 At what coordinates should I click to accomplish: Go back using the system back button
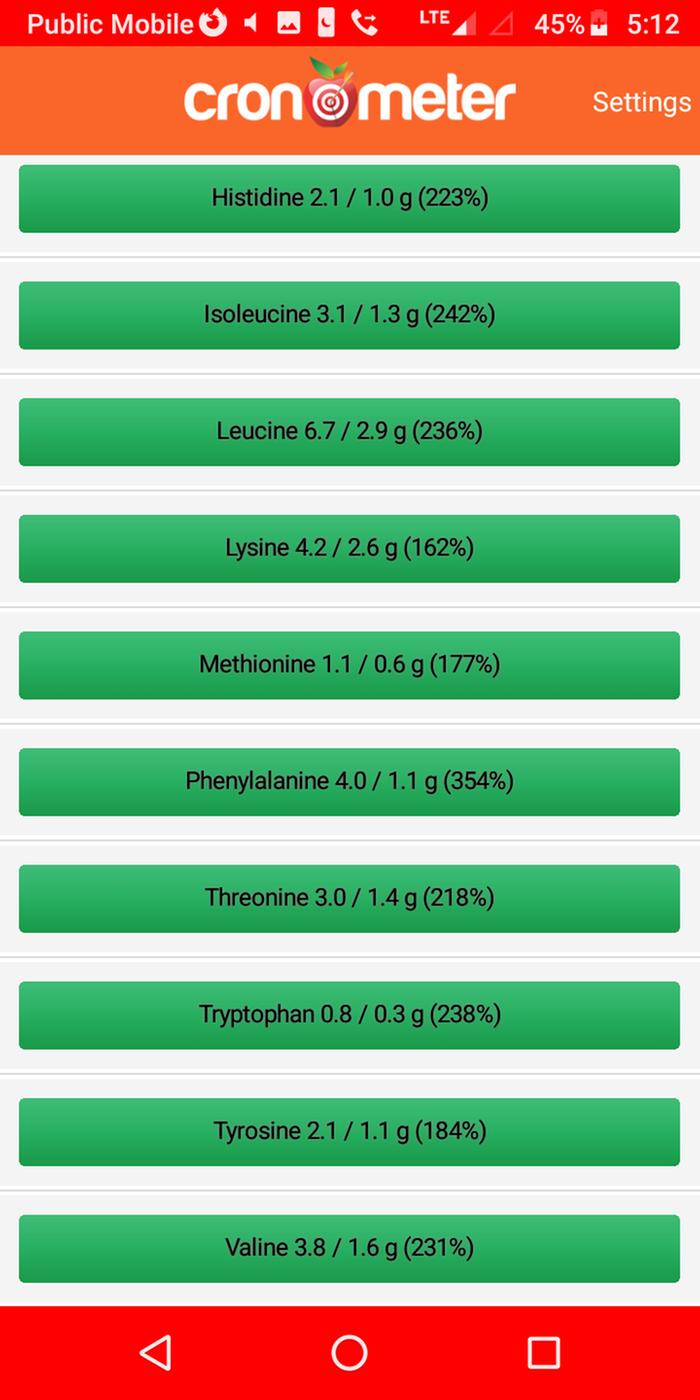(155, 1352)
